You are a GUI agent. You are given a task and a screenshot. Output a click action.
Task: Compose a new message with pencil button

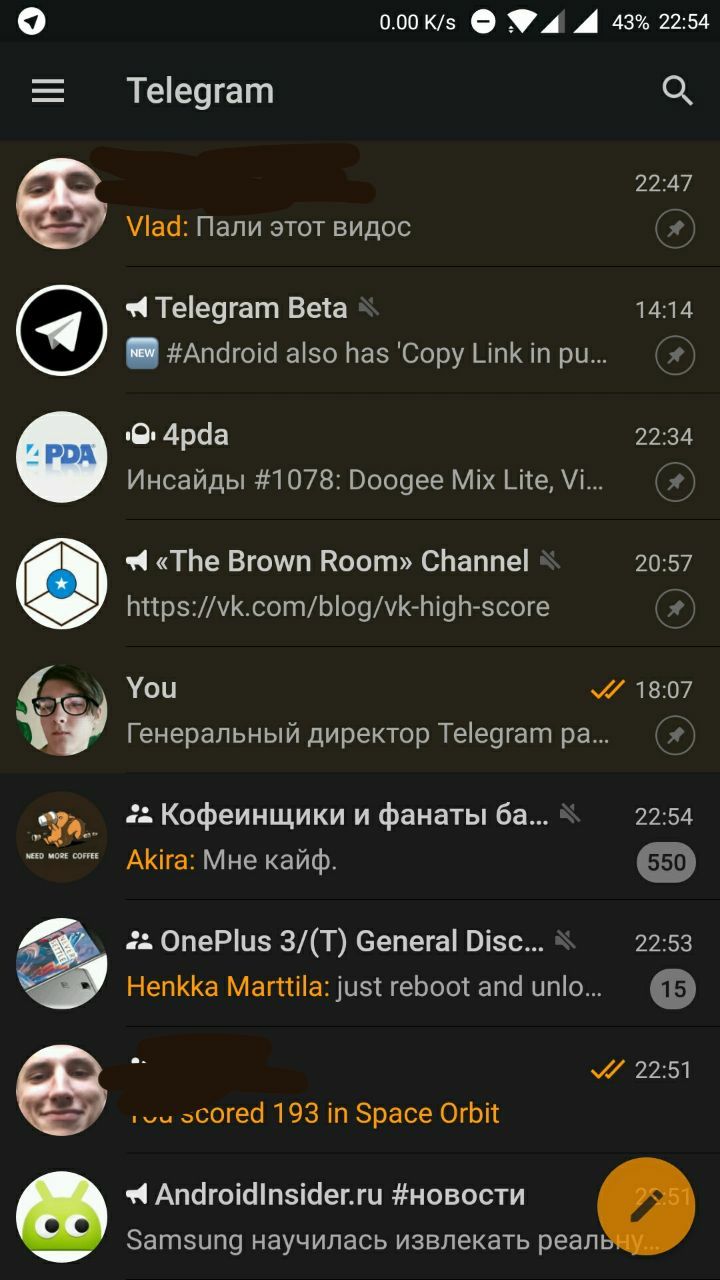[645, 1206]
